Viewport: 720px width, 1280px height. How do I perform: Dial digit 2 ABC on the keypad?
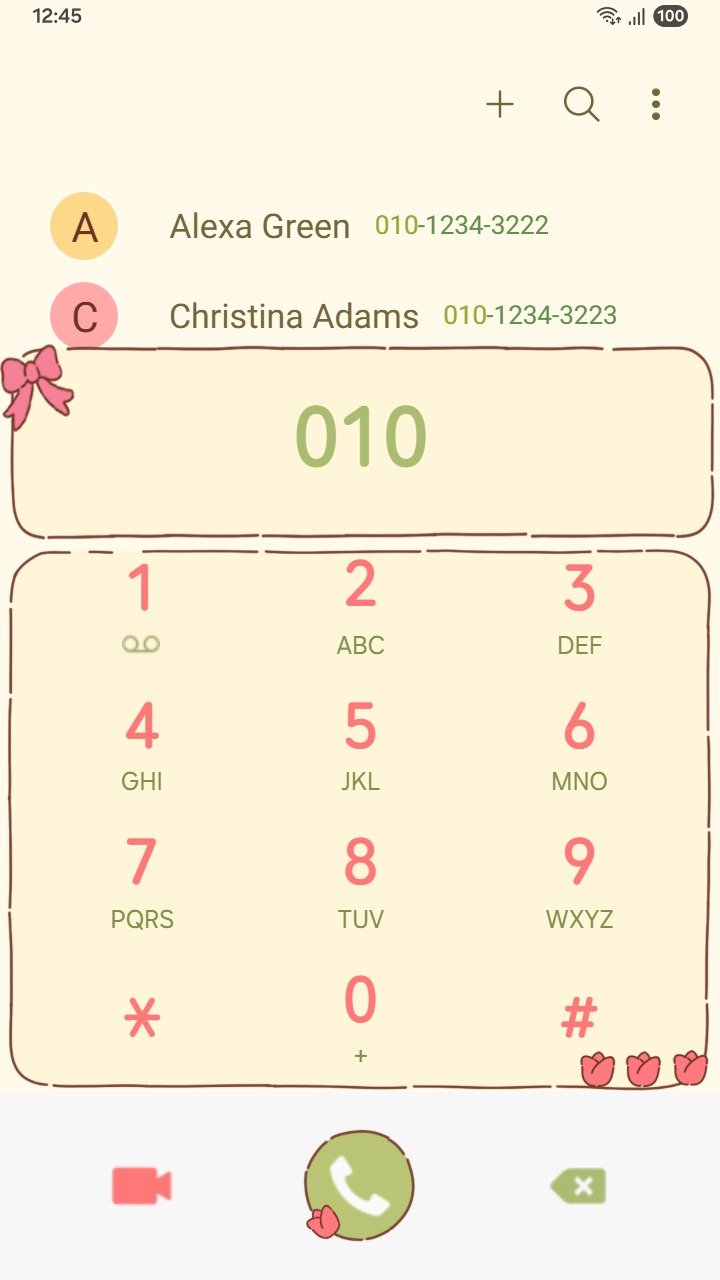(360, 606)
